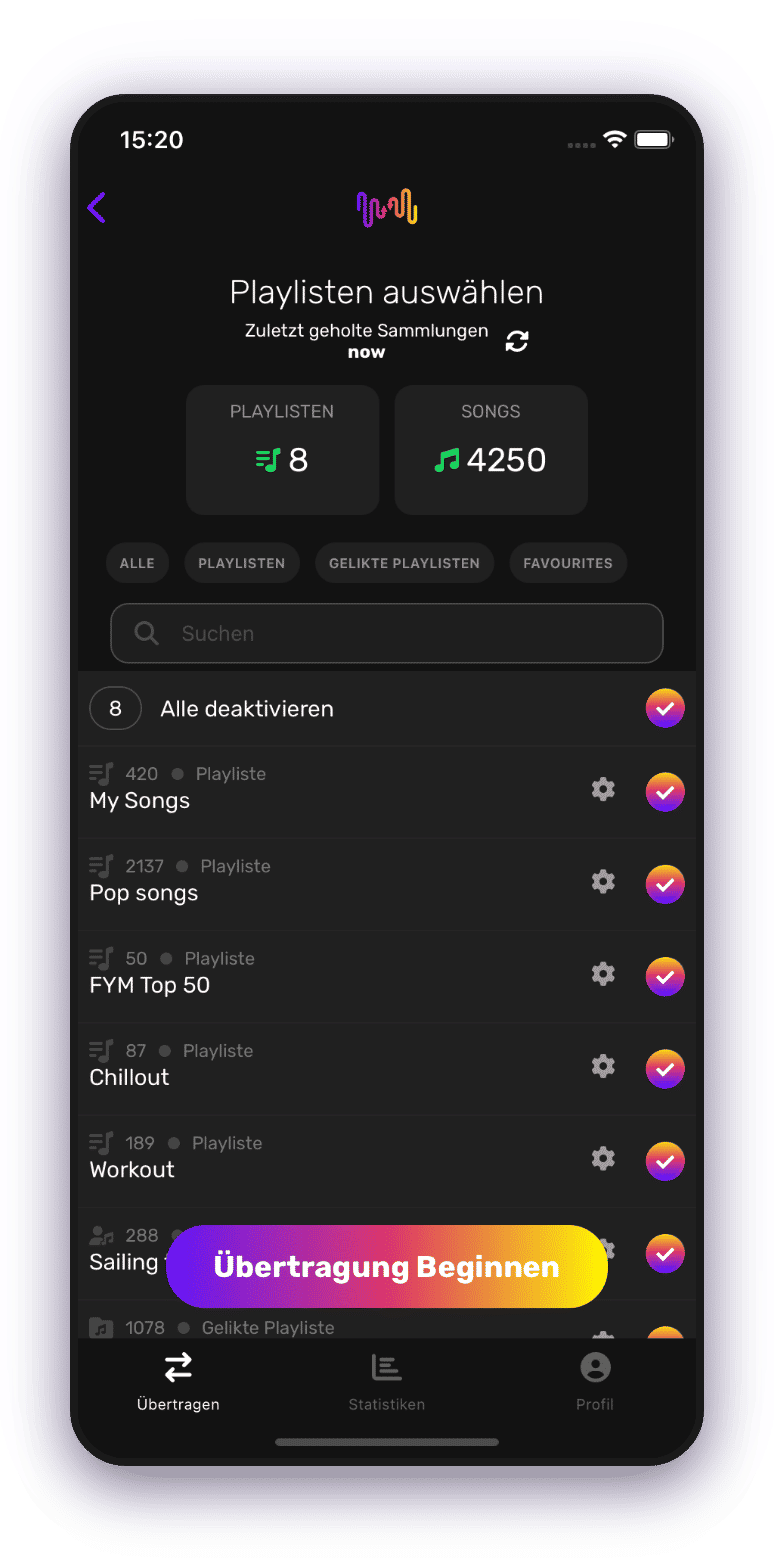The width and height of the screenshot is (774, 1560).
Task: Uncheck the Chillout playlist
Action: pos(665,1069)
